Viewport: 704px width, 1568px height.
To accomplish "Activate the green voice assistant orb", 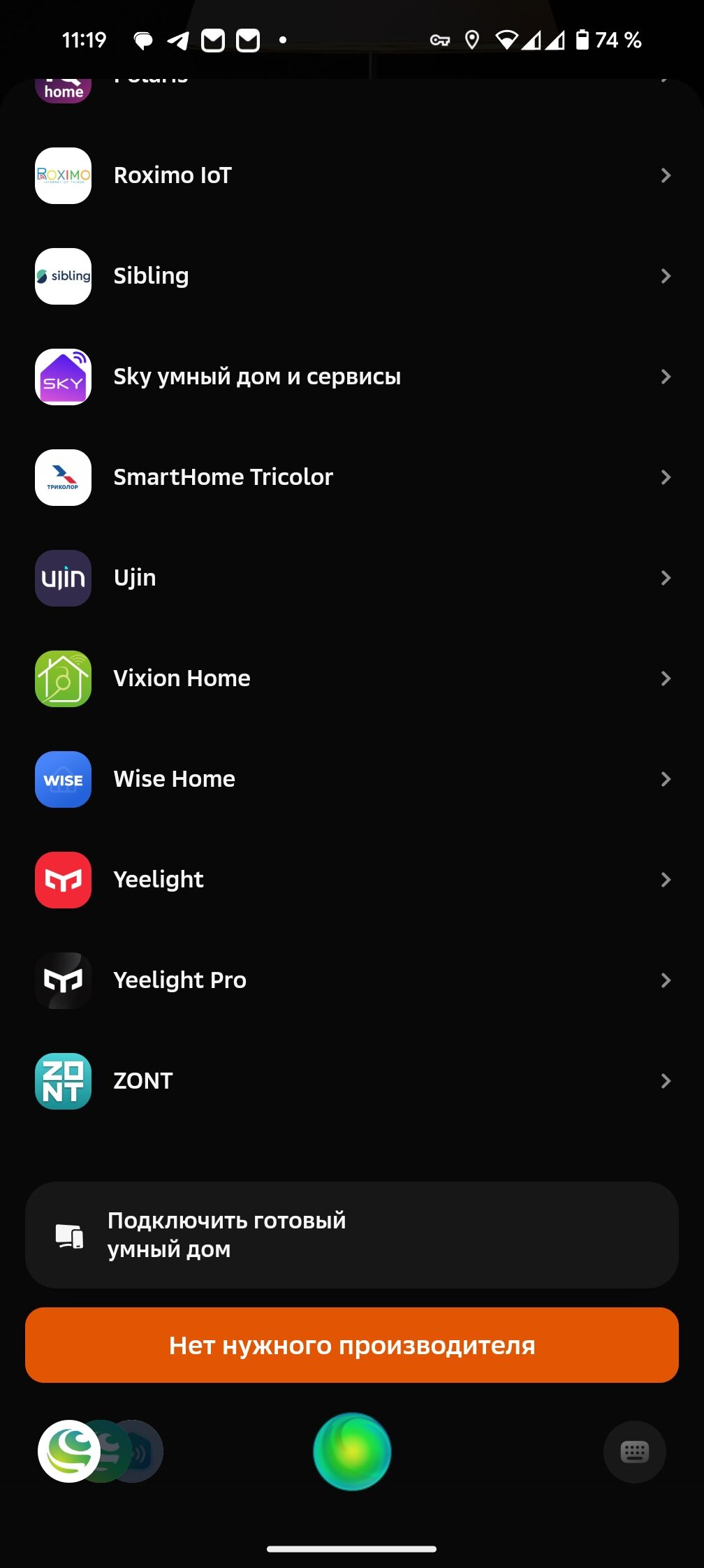I will [352, 1451].
